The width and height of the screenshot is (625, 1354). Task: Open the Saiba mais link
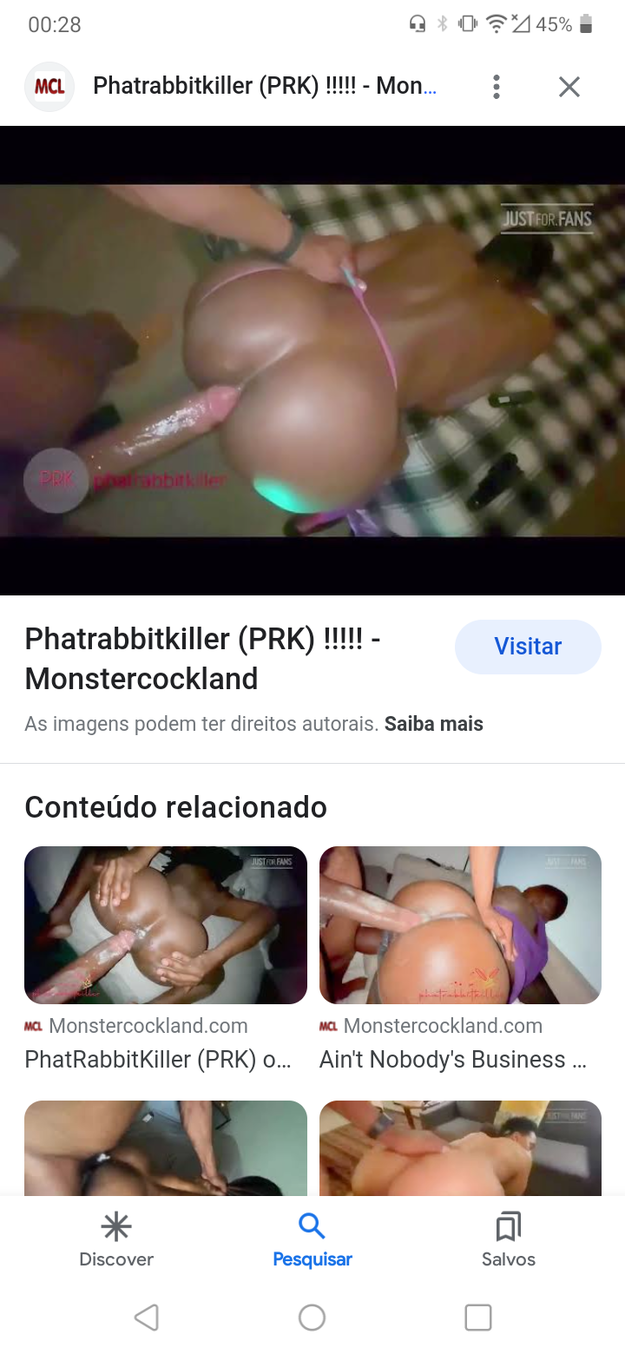(433, 724)
